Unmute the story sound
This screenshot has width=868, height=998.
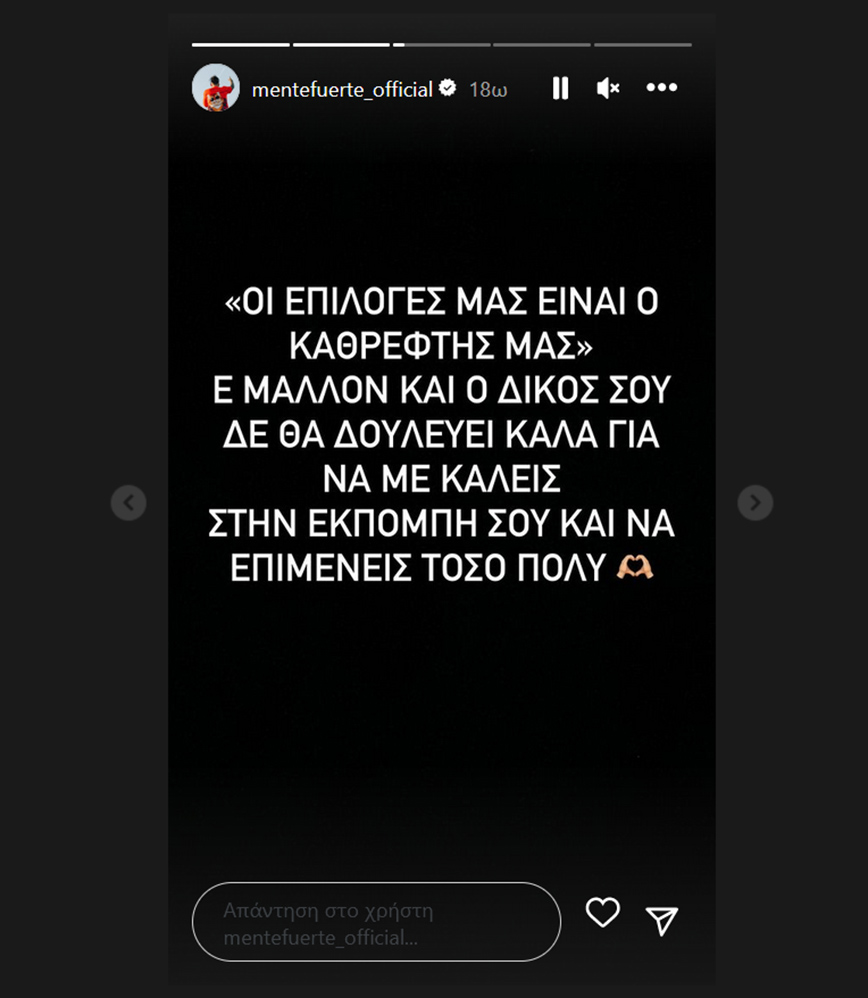[x=608, y=89]
